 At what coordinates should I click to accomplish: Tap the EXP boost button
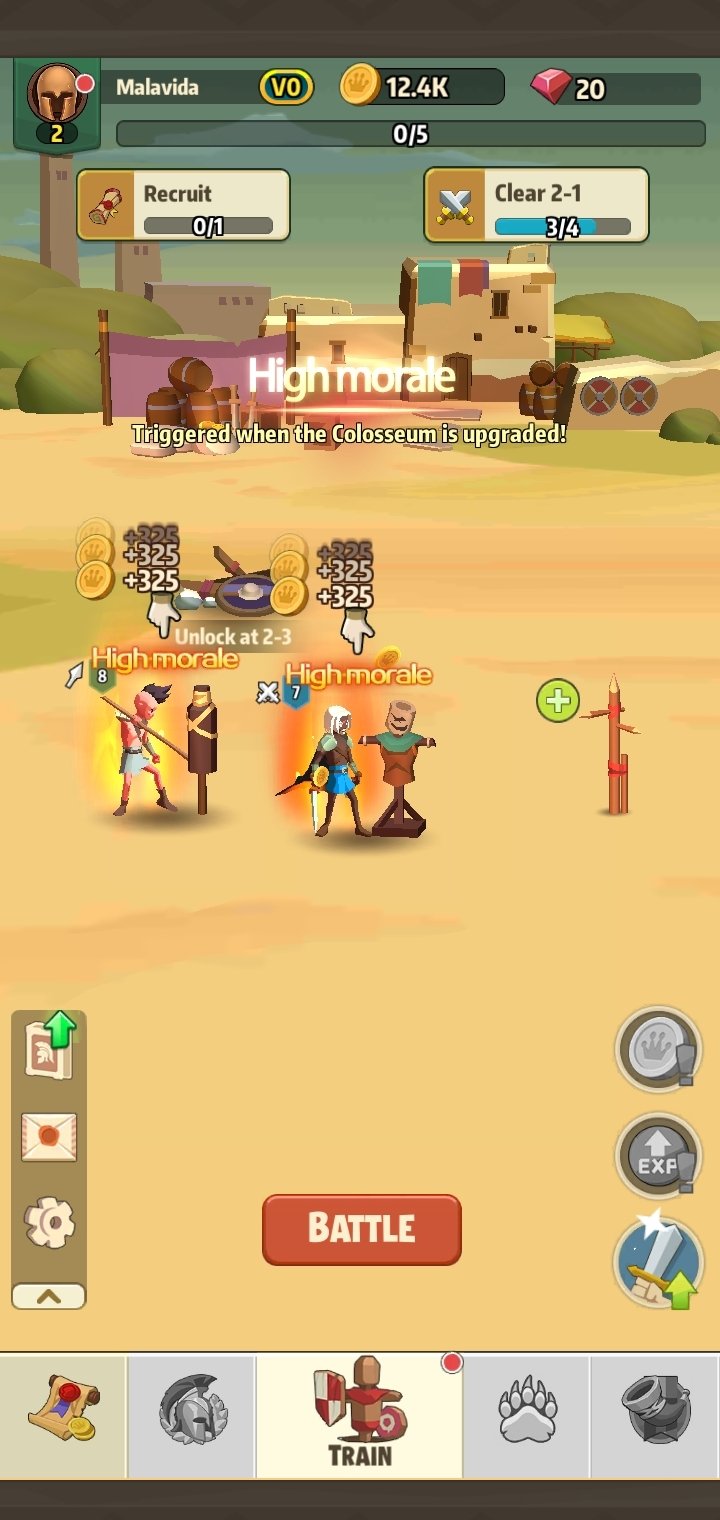coord(657,1156)
